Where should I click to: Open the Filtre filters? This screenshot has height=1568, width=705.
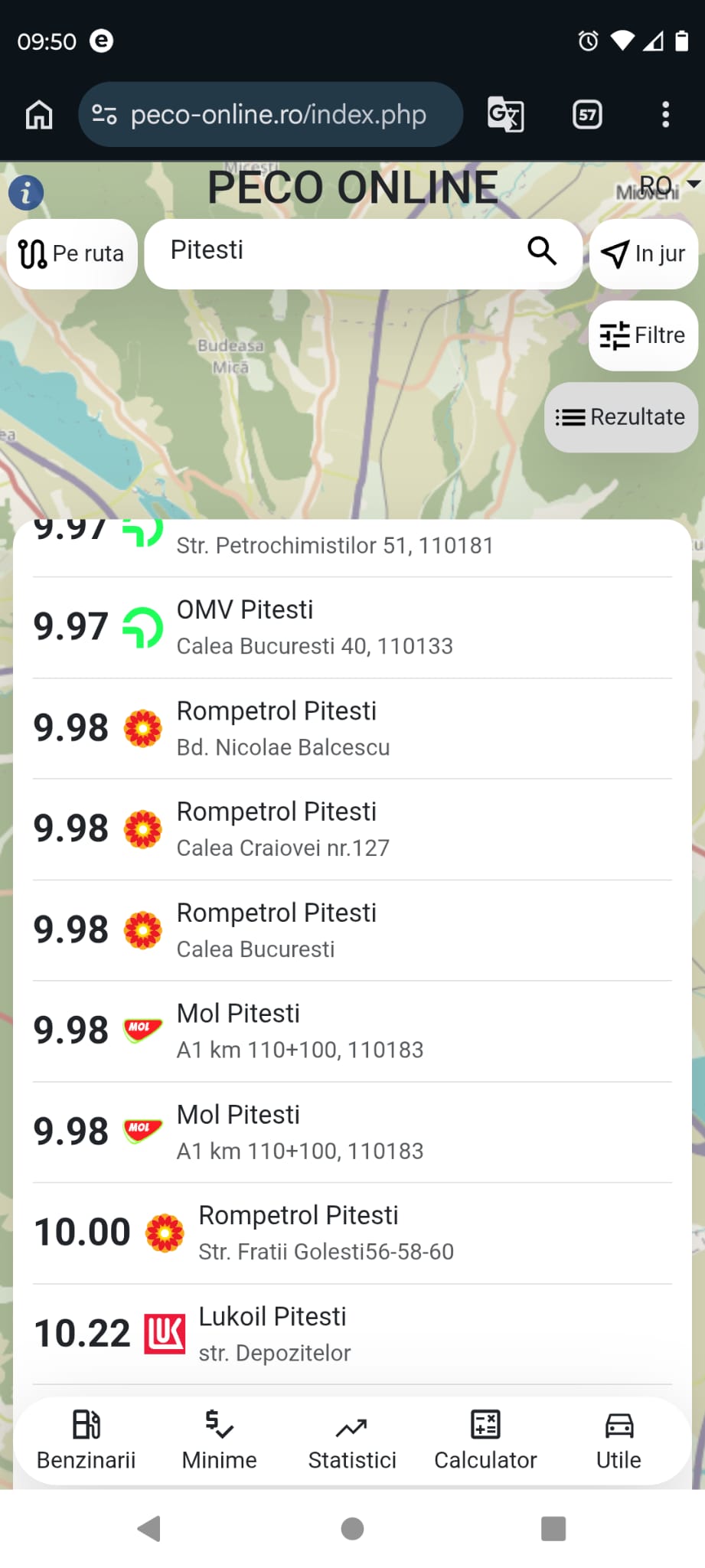tap(643, 335)
